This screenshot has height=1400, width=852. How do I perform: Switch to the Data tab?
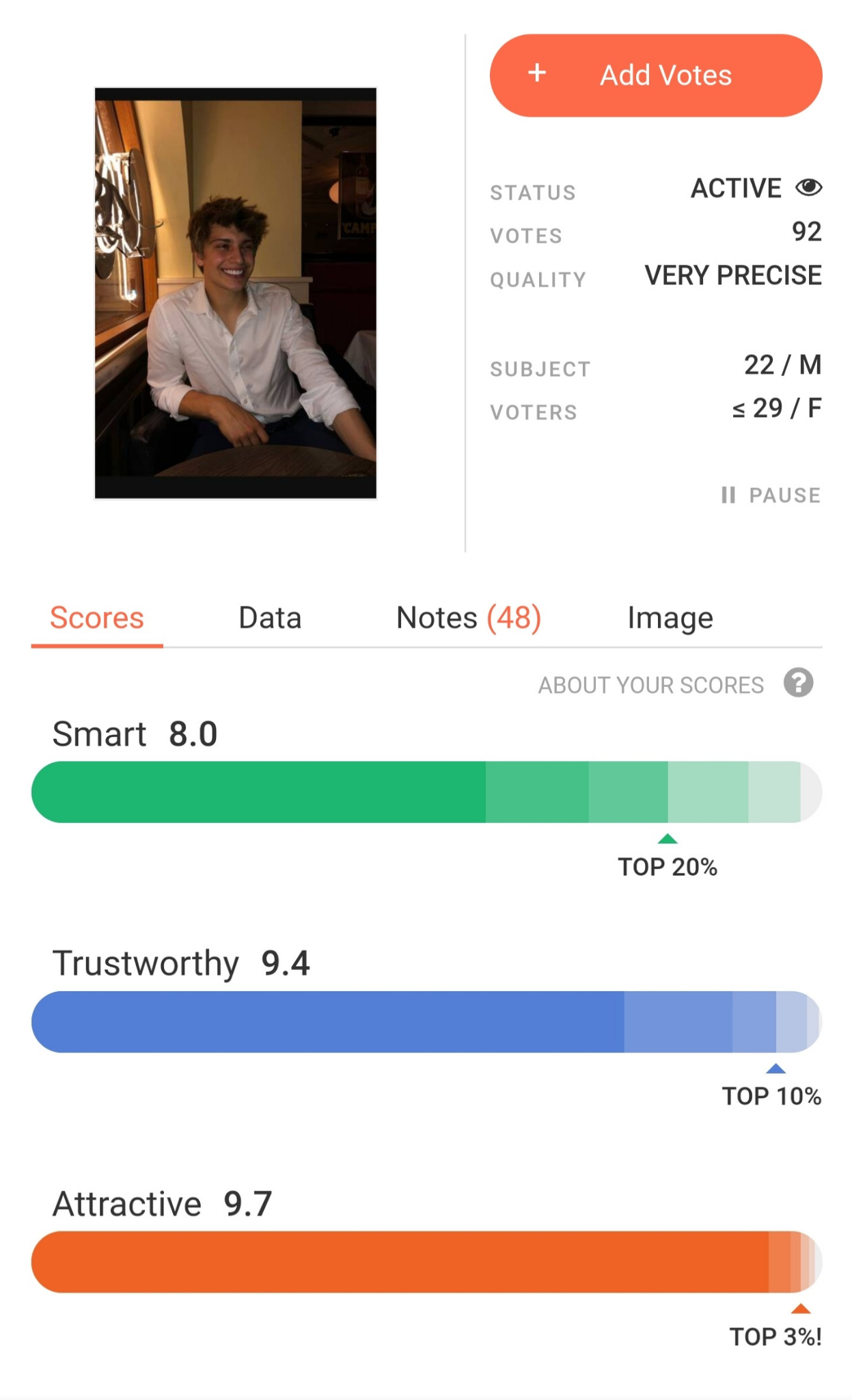click(270, 618)
